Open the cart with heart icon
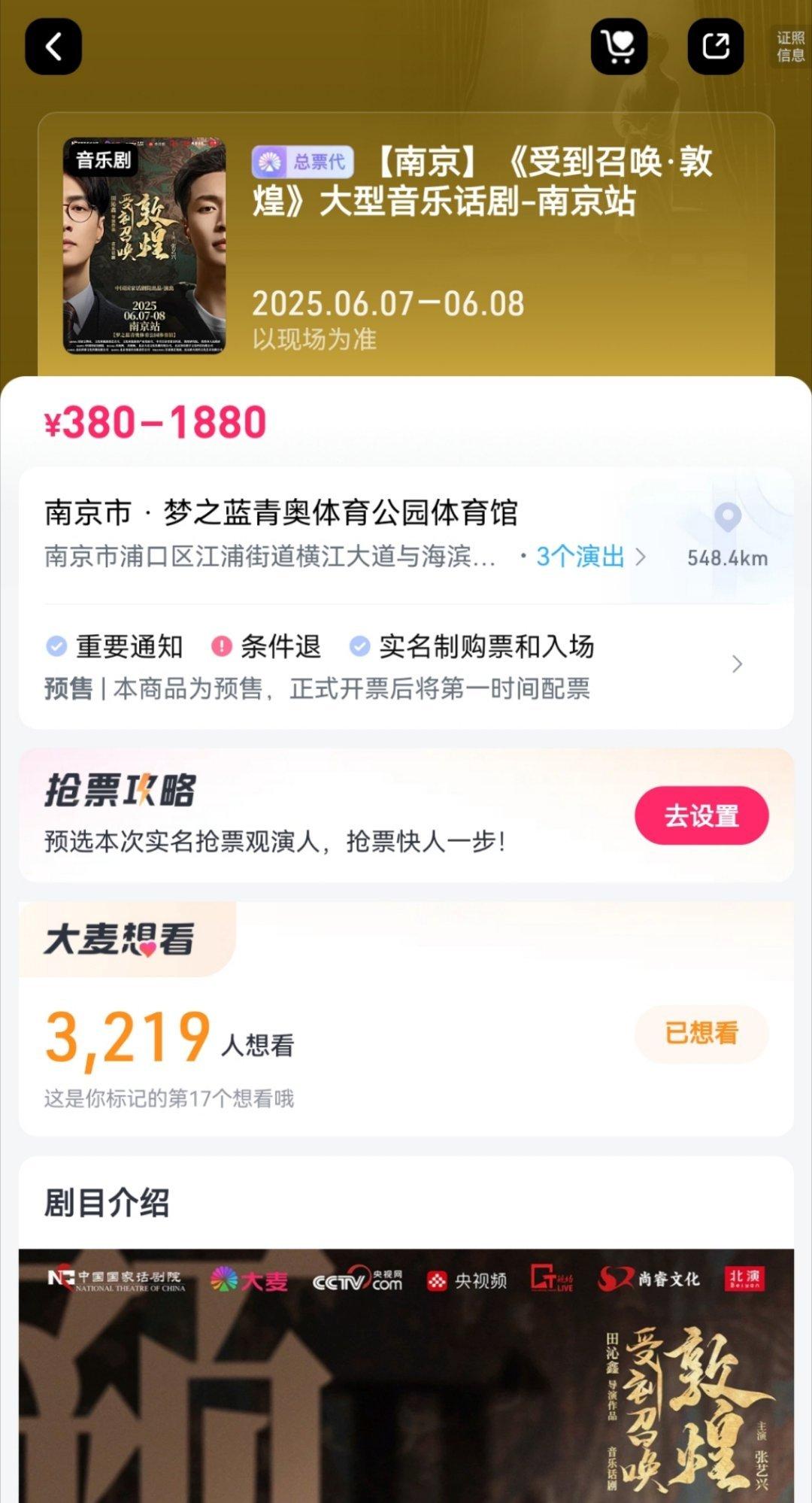This screenshot has width=812, height=1503. point(619,47)
